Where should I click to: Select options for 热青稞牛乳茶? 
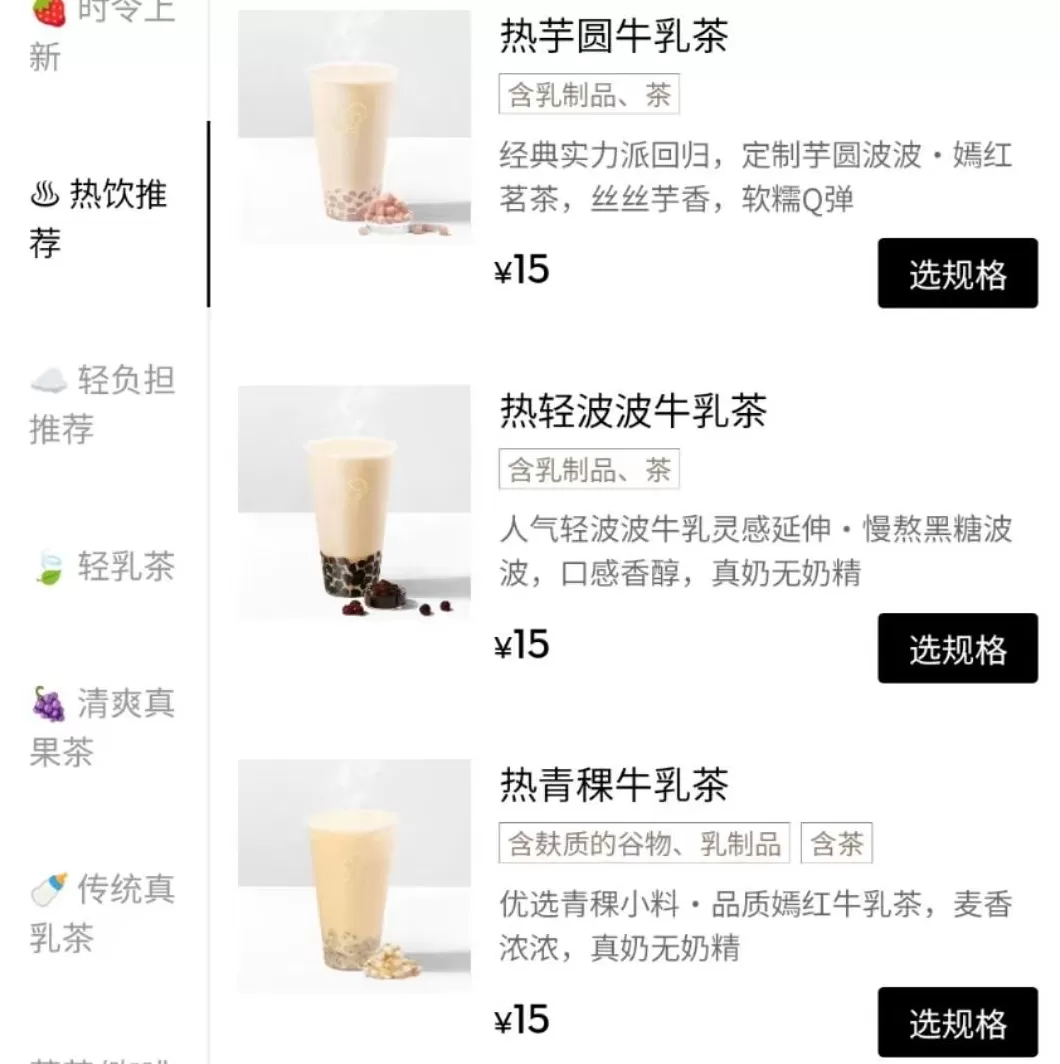[x=957, y=1022]
